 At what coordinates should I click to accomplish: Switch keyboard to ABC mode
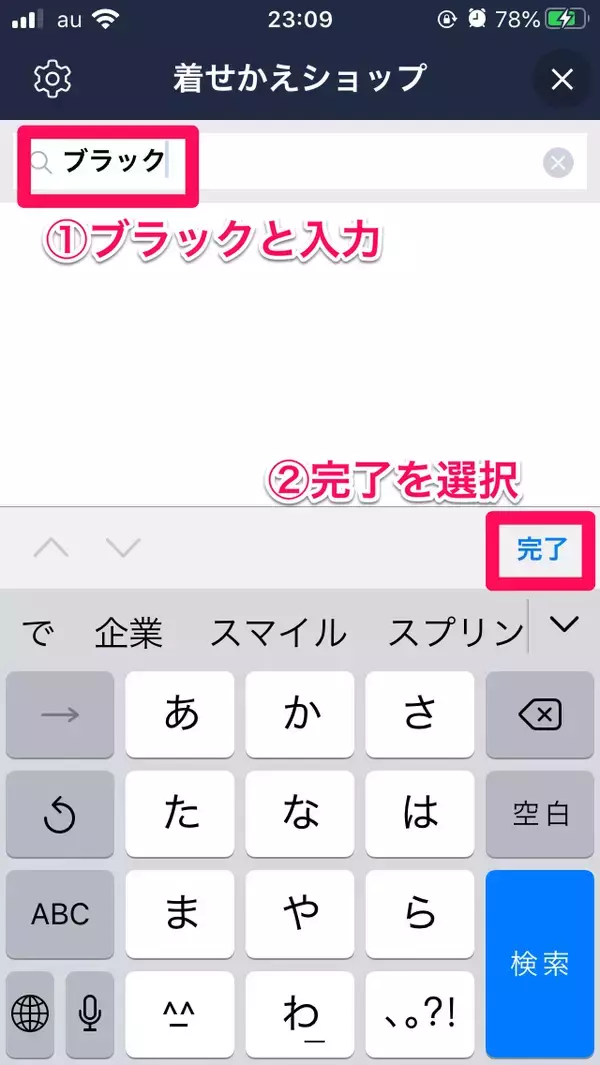tap(60, 914)
